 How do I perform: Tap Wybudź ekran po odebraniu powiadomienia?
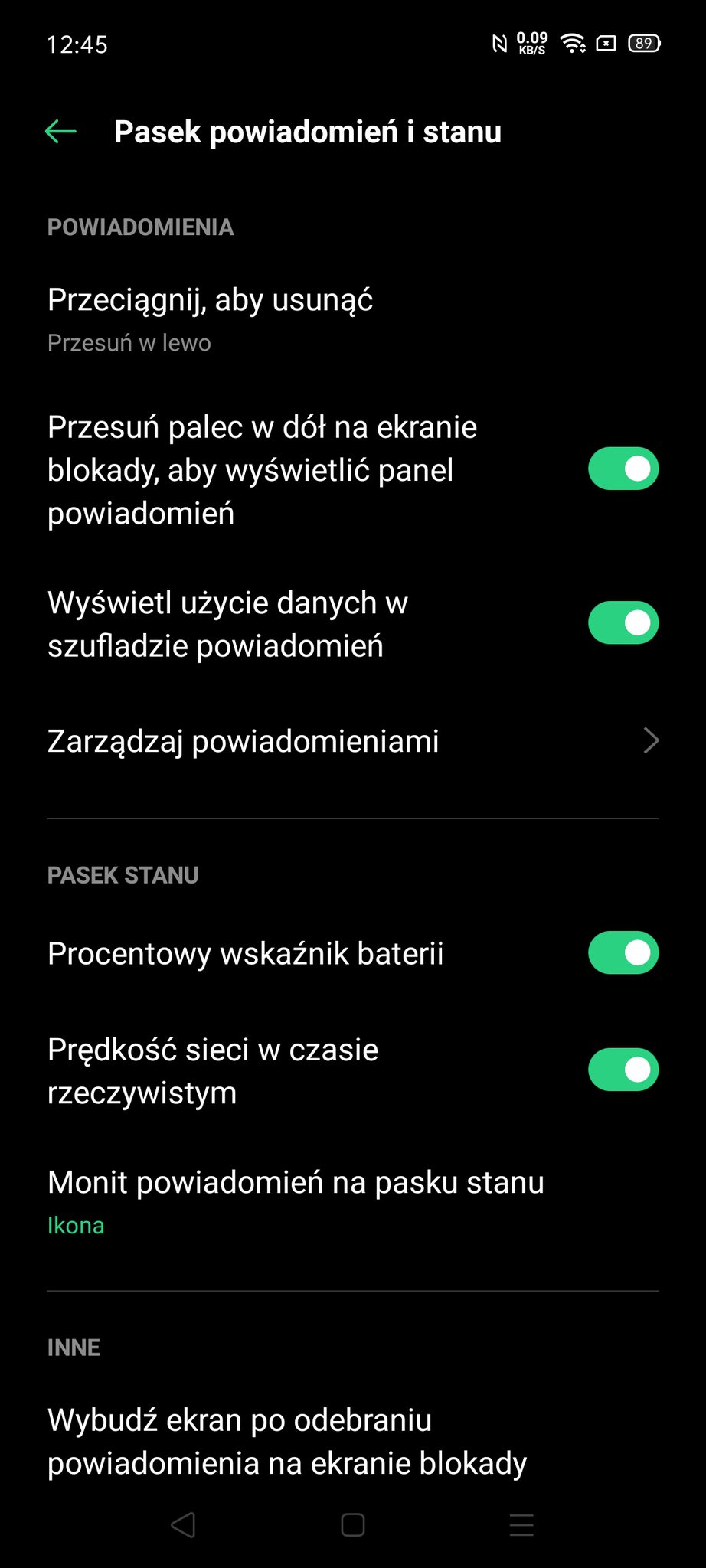pyautogui.click(x=353, y=1442)
